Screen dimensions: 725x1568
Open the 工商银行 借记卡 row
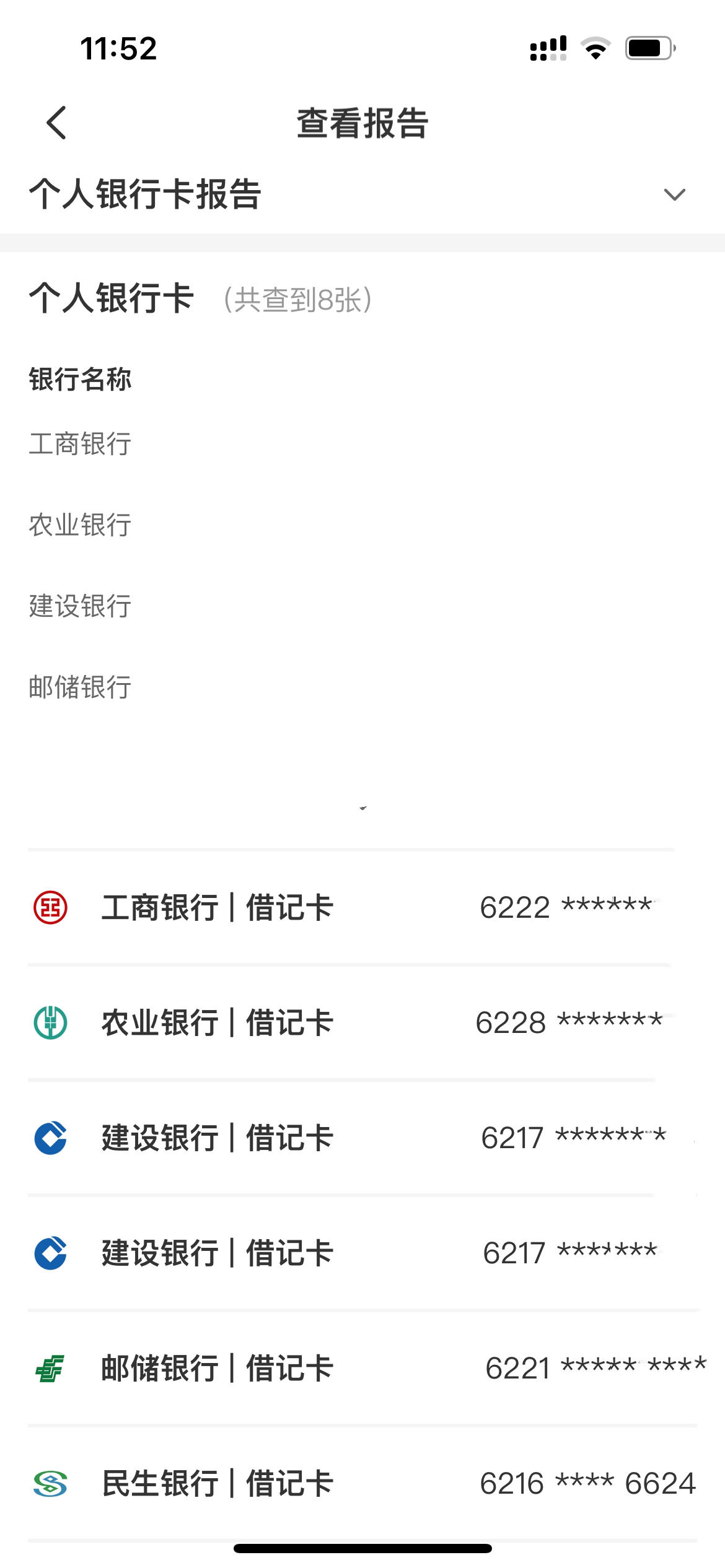point(362,908)
